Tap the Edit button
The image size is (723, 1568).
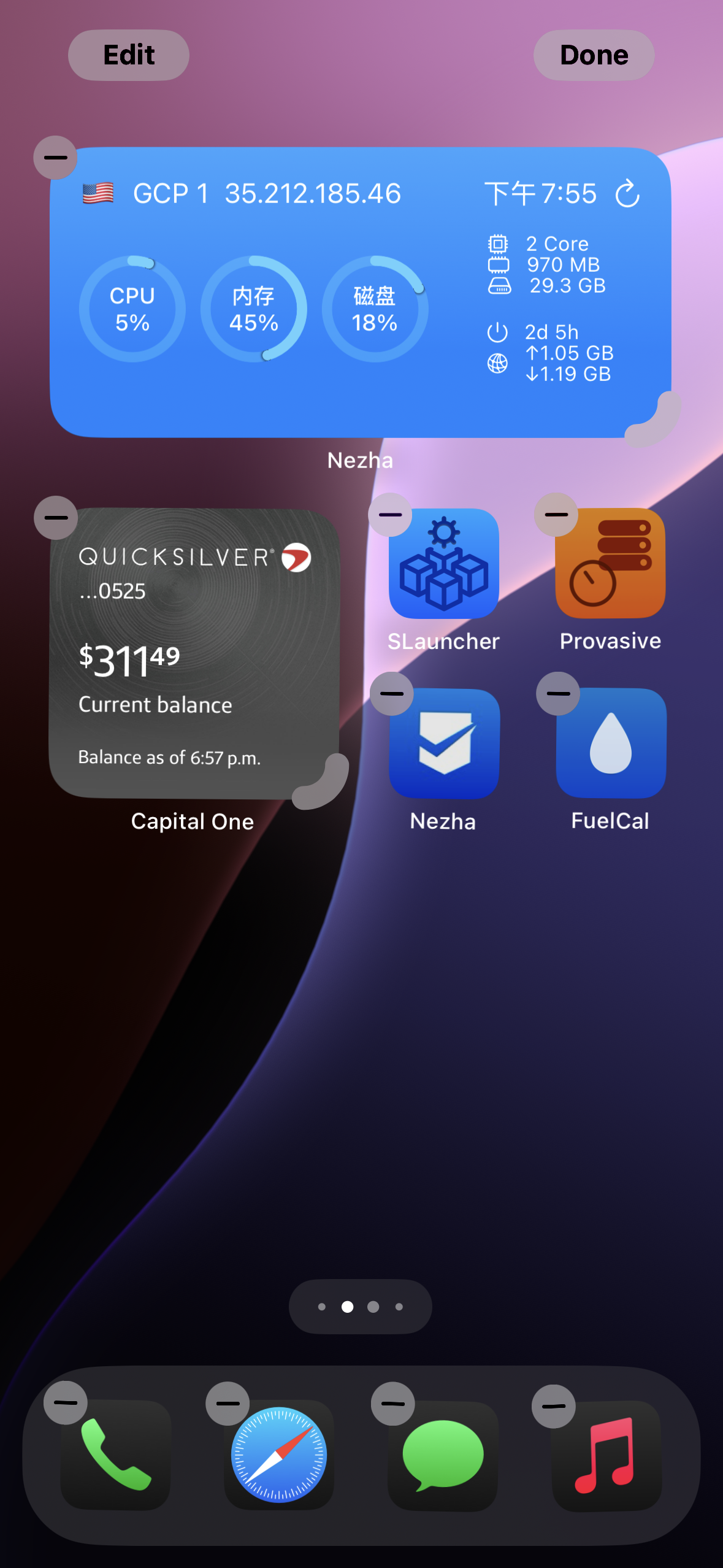[129, 55]
